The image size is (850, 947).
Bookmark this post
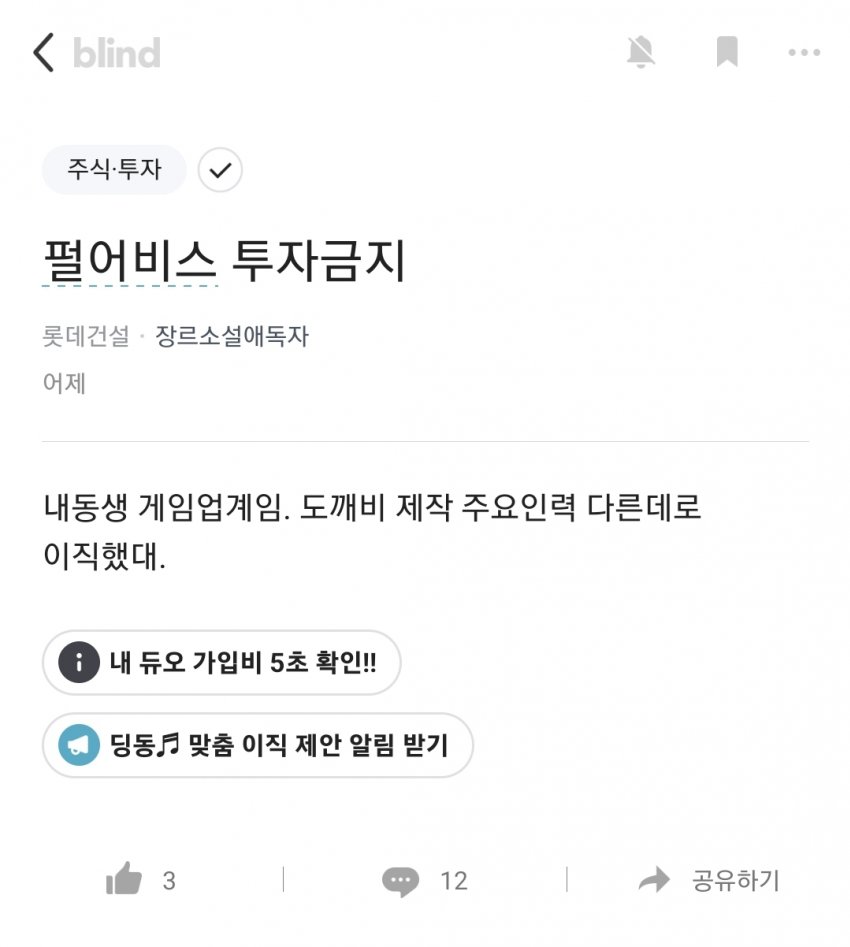pos(727,52)
